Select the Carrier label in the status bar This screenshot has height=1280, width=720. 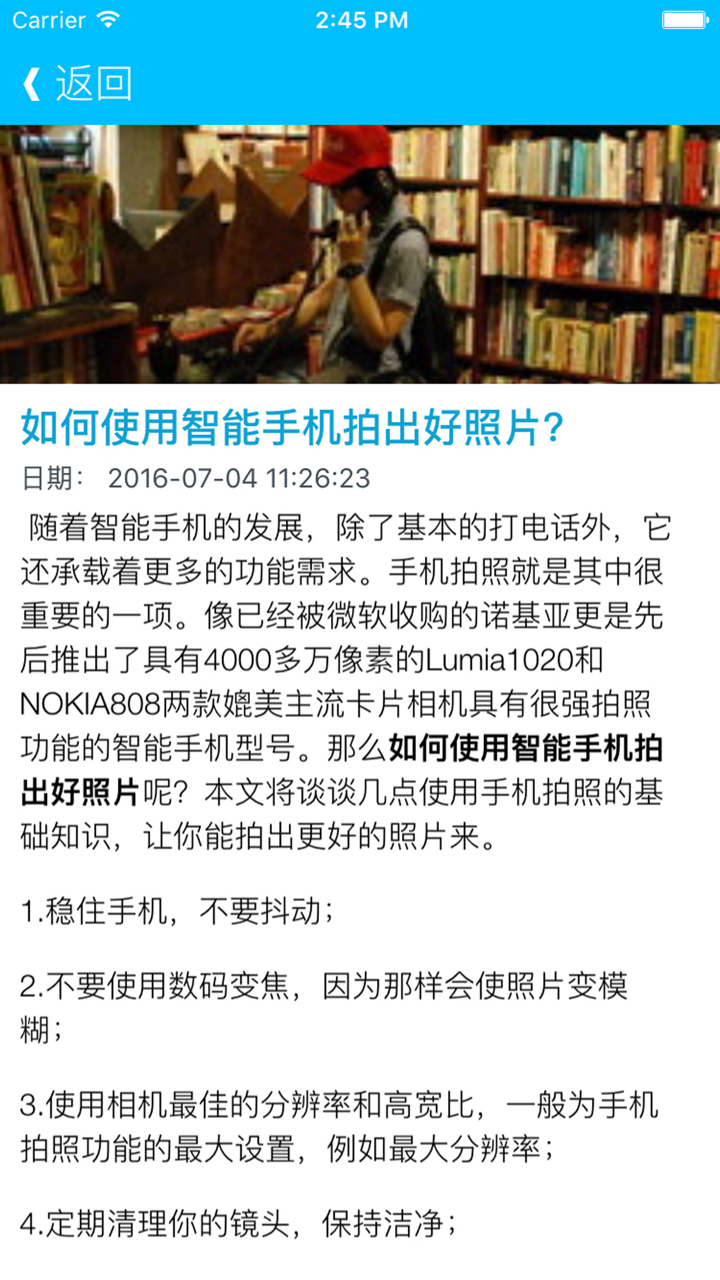click(x=47, y=18)
